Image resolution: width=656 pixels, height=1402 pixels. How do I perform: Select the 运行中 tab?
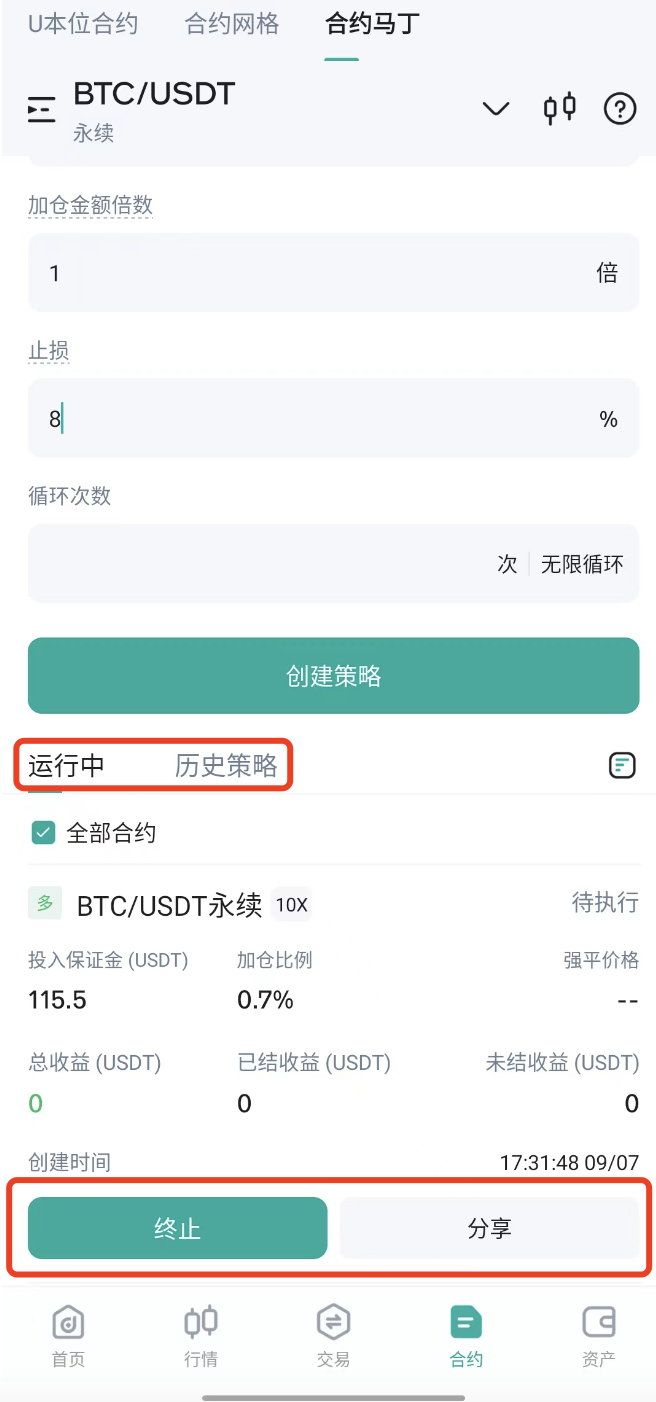click(66, 766)
